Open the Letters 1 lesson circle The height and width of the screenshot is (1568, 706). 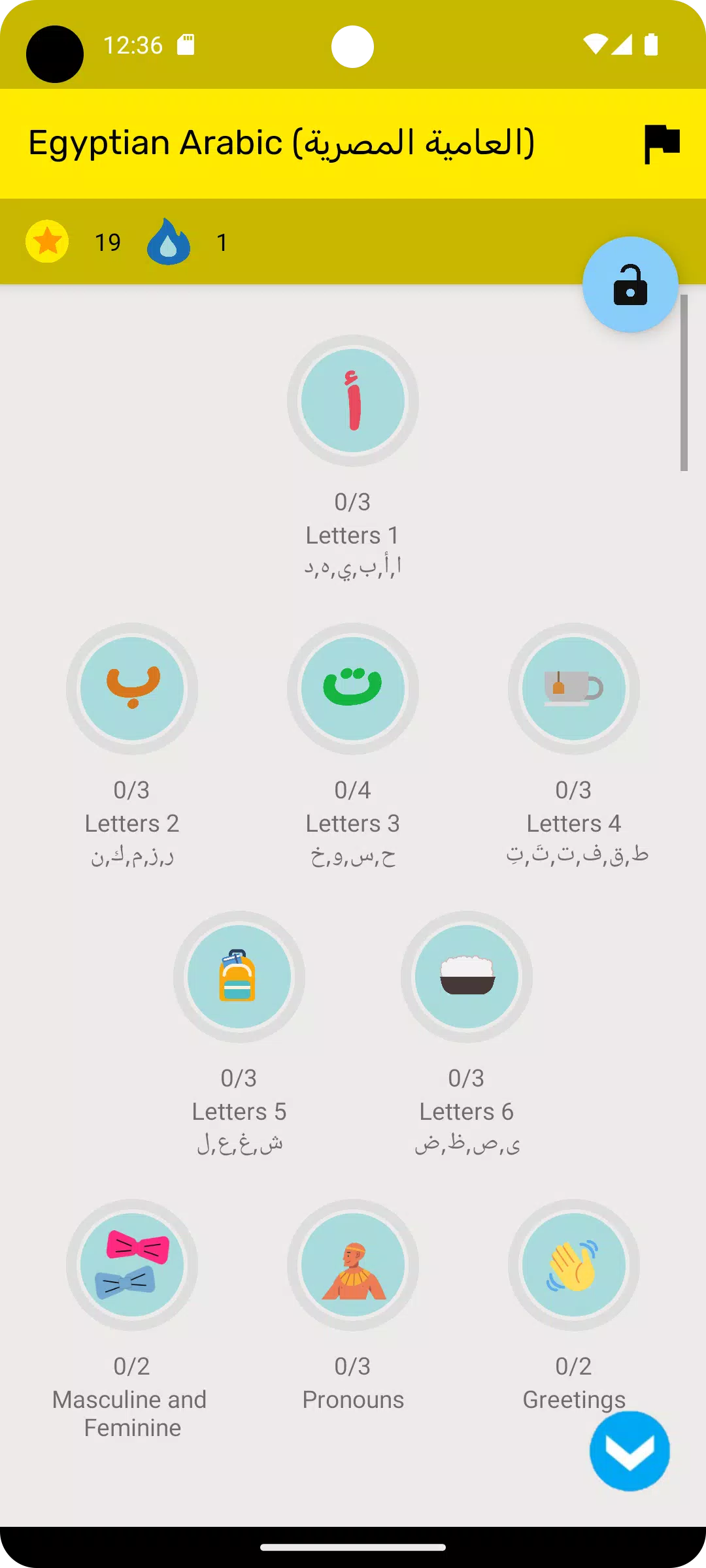pyautogui.click(x=352, y=401)
